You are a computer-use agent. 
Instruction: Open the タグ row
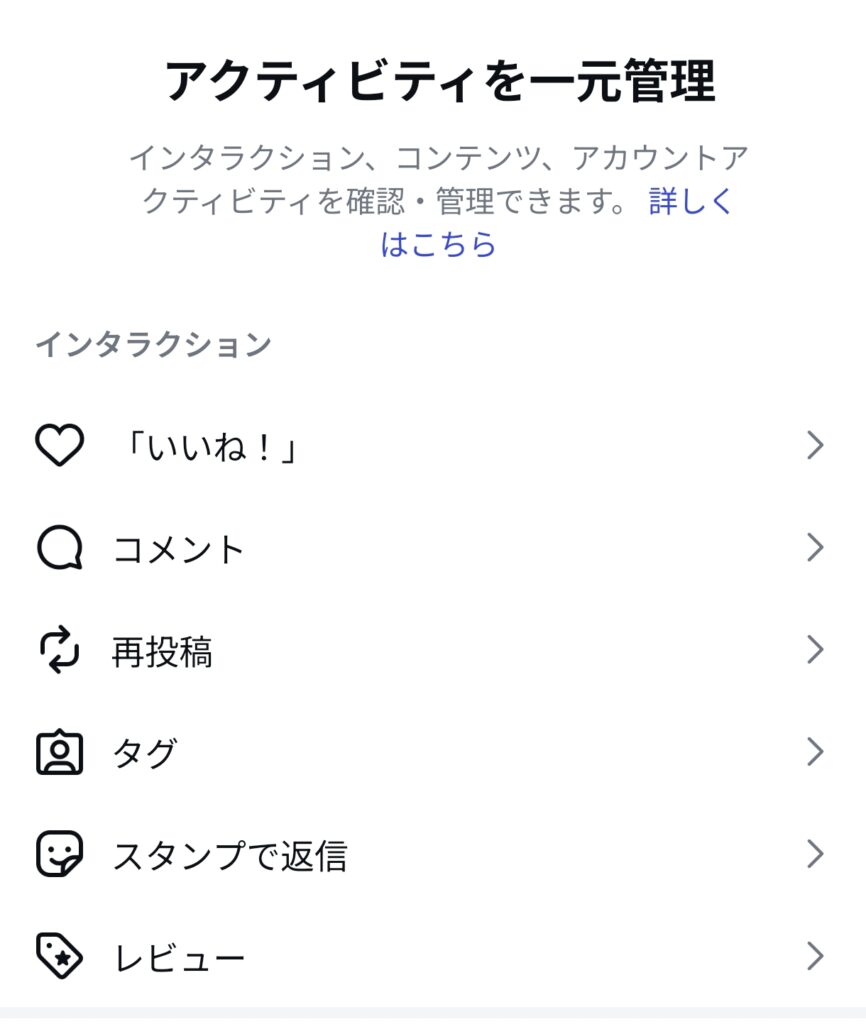432,753
